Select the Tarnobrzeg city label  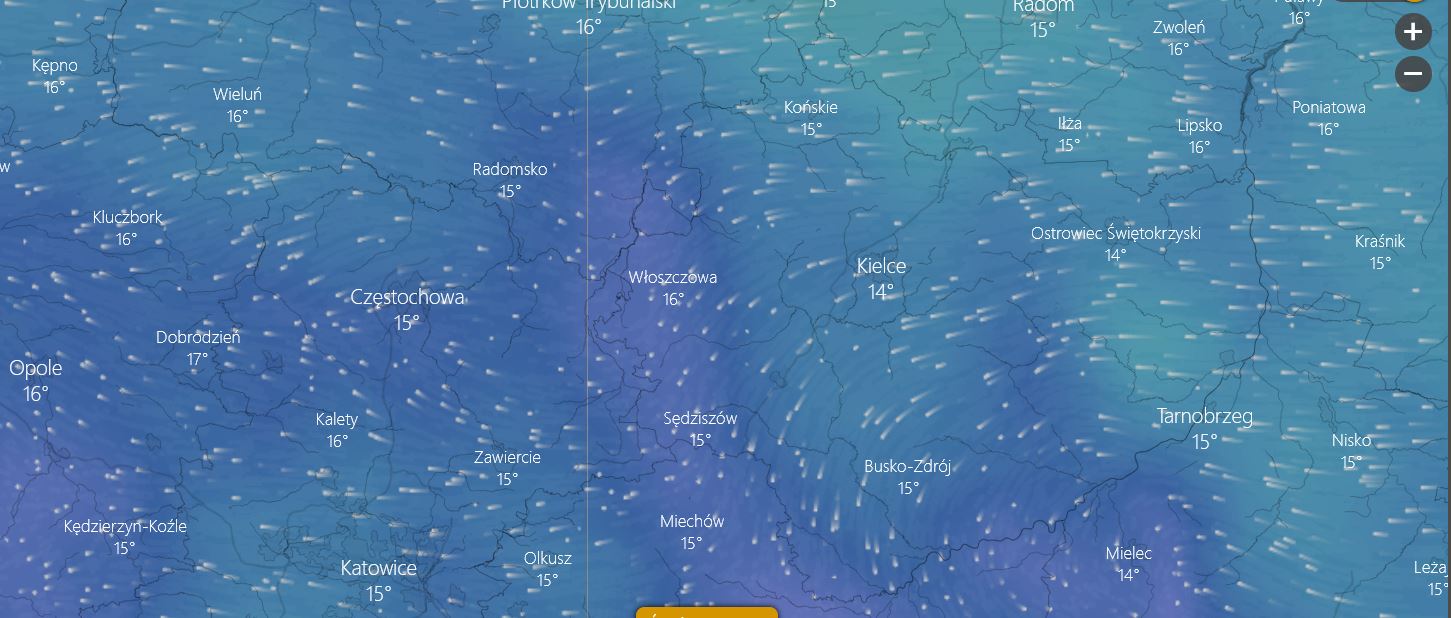point(1204,417)
